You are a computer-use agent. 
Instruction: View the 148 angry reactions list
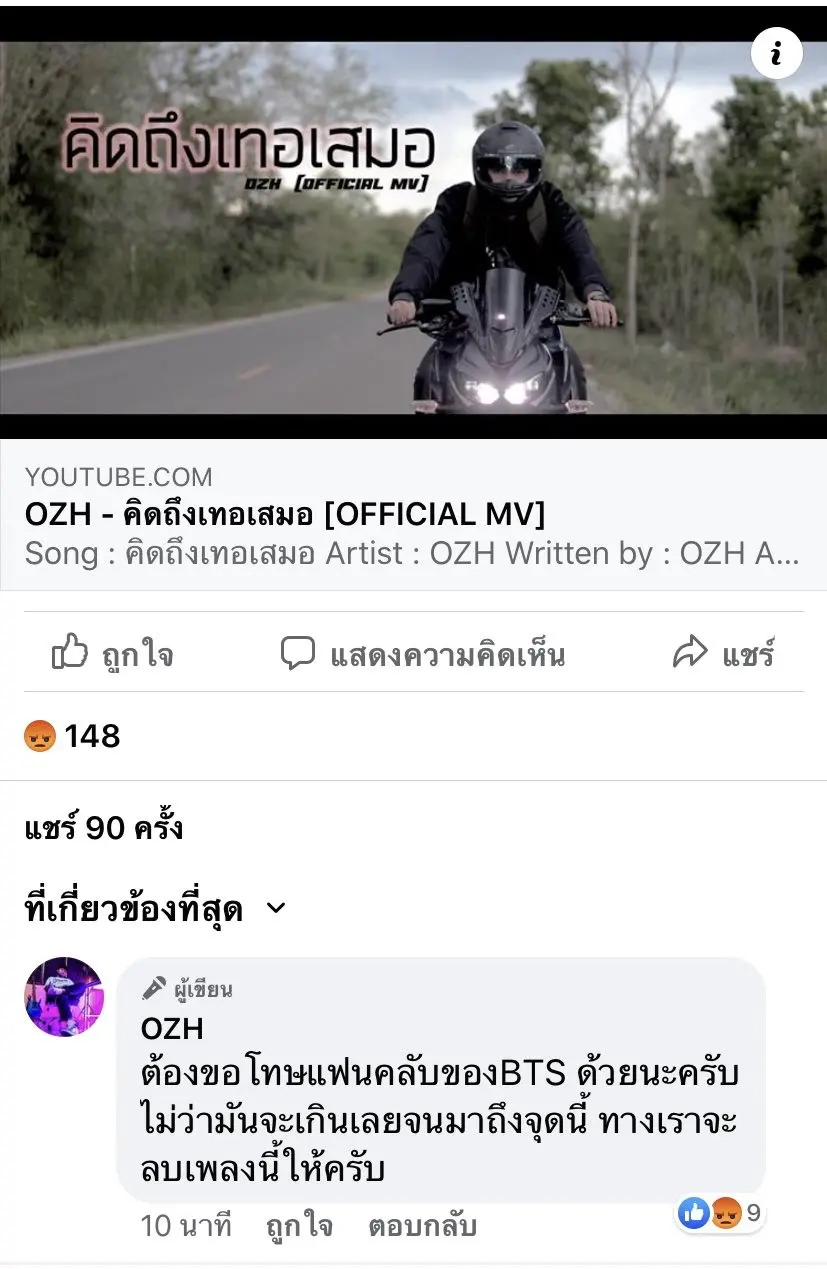click(x=72, y=737)
